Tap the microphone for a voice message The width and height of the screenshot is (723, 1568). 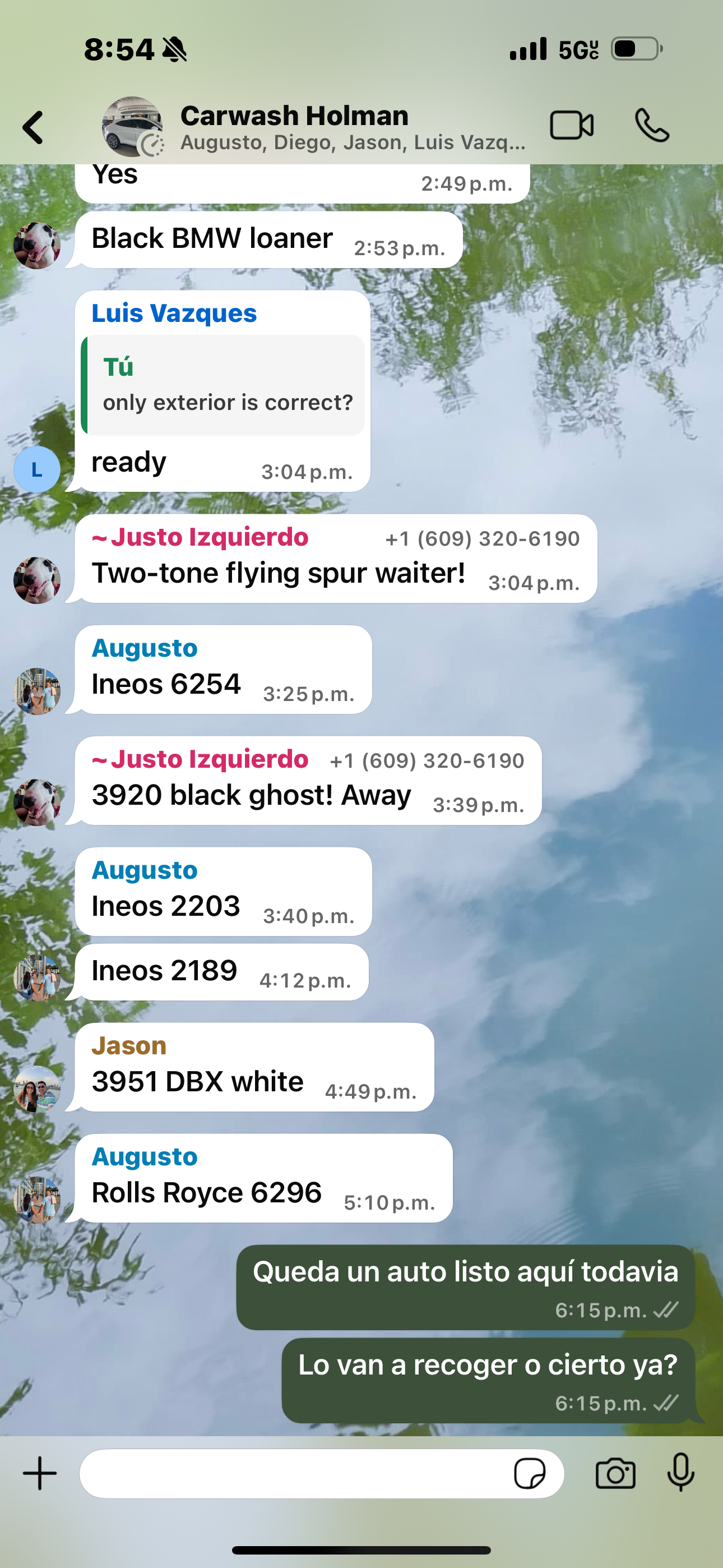pos(680,1474)
